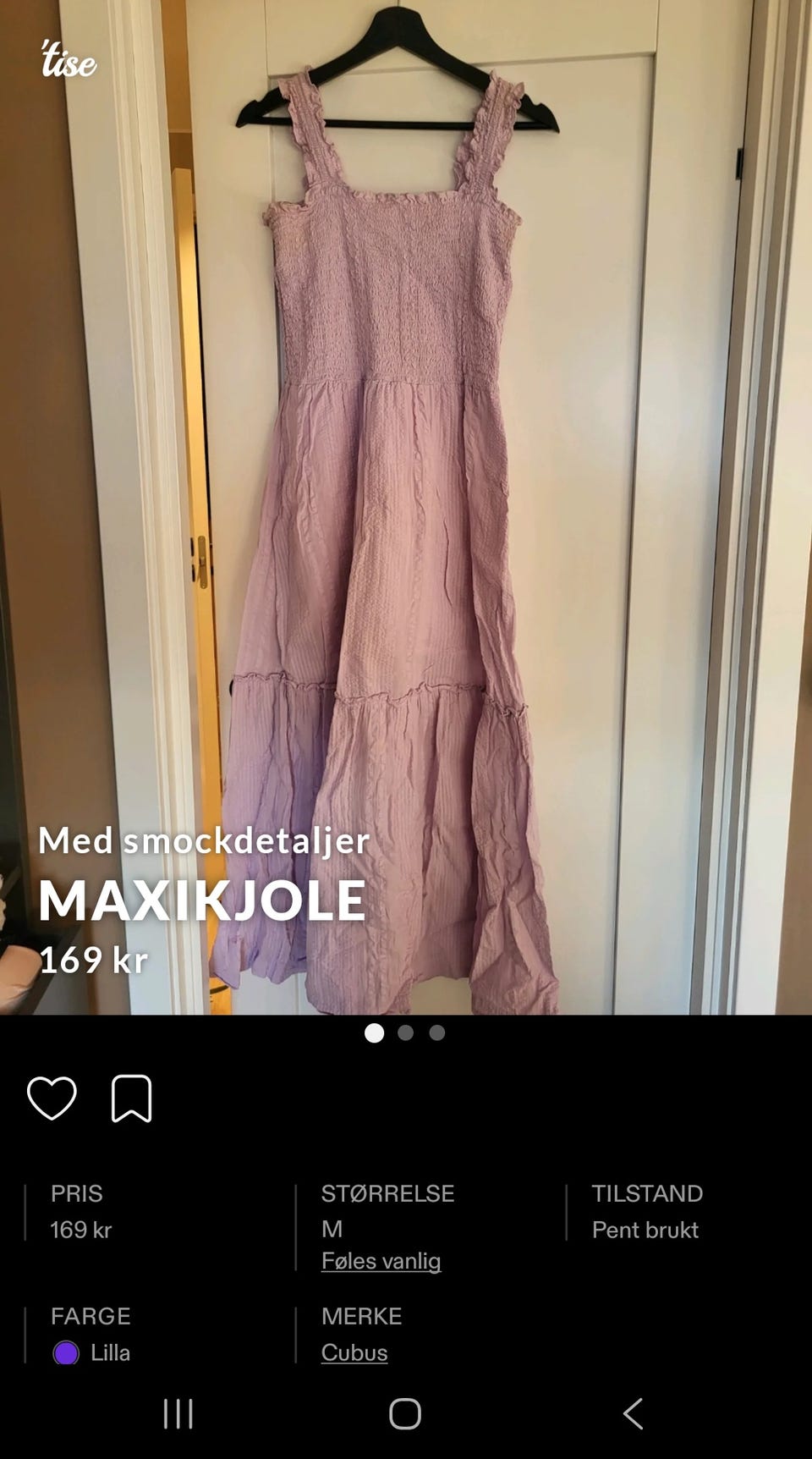The width and height of the screenshot is (812, 1459).
Task: Expand the Føles vanlig size details
Action: coord(381,1261)
